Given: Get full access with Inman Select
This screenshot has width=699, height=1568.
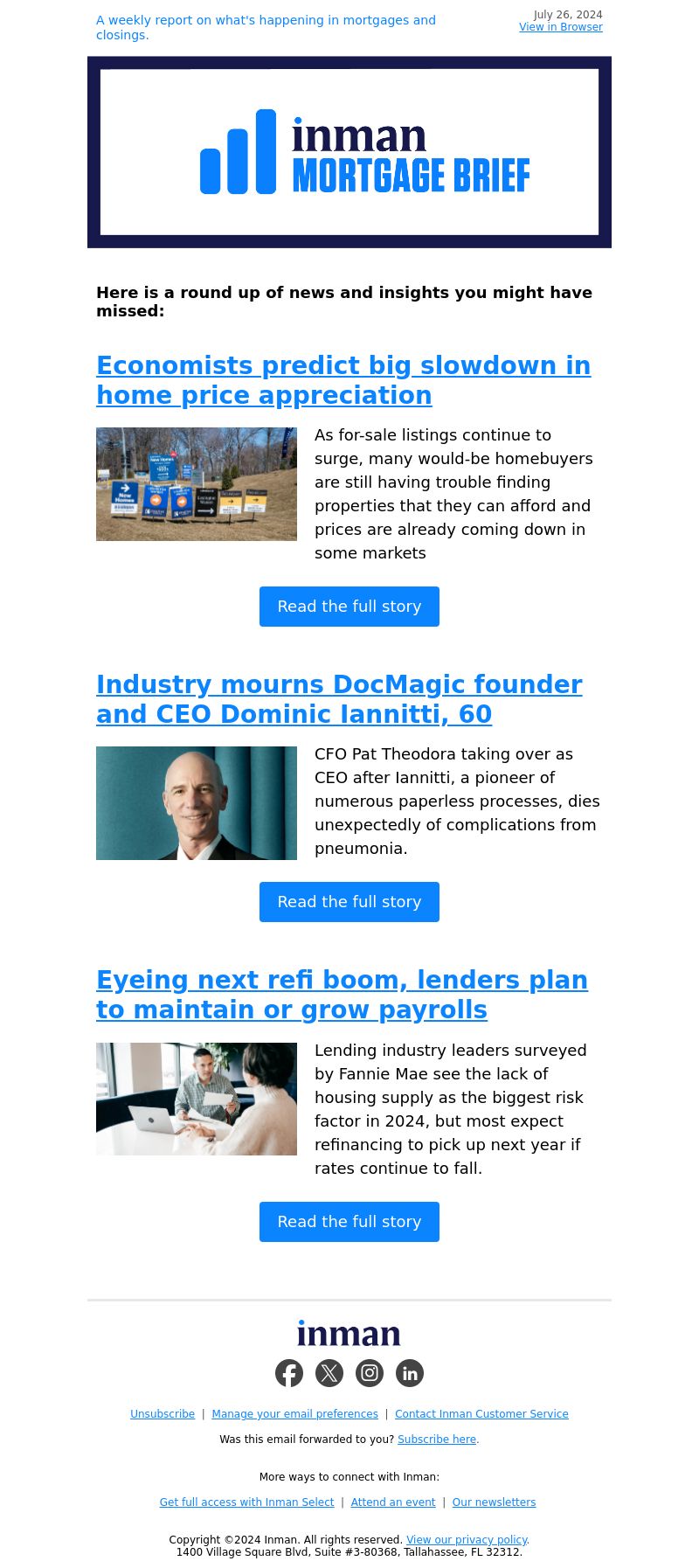Looking at the screenshot, I should click(x=246, y=1502).
